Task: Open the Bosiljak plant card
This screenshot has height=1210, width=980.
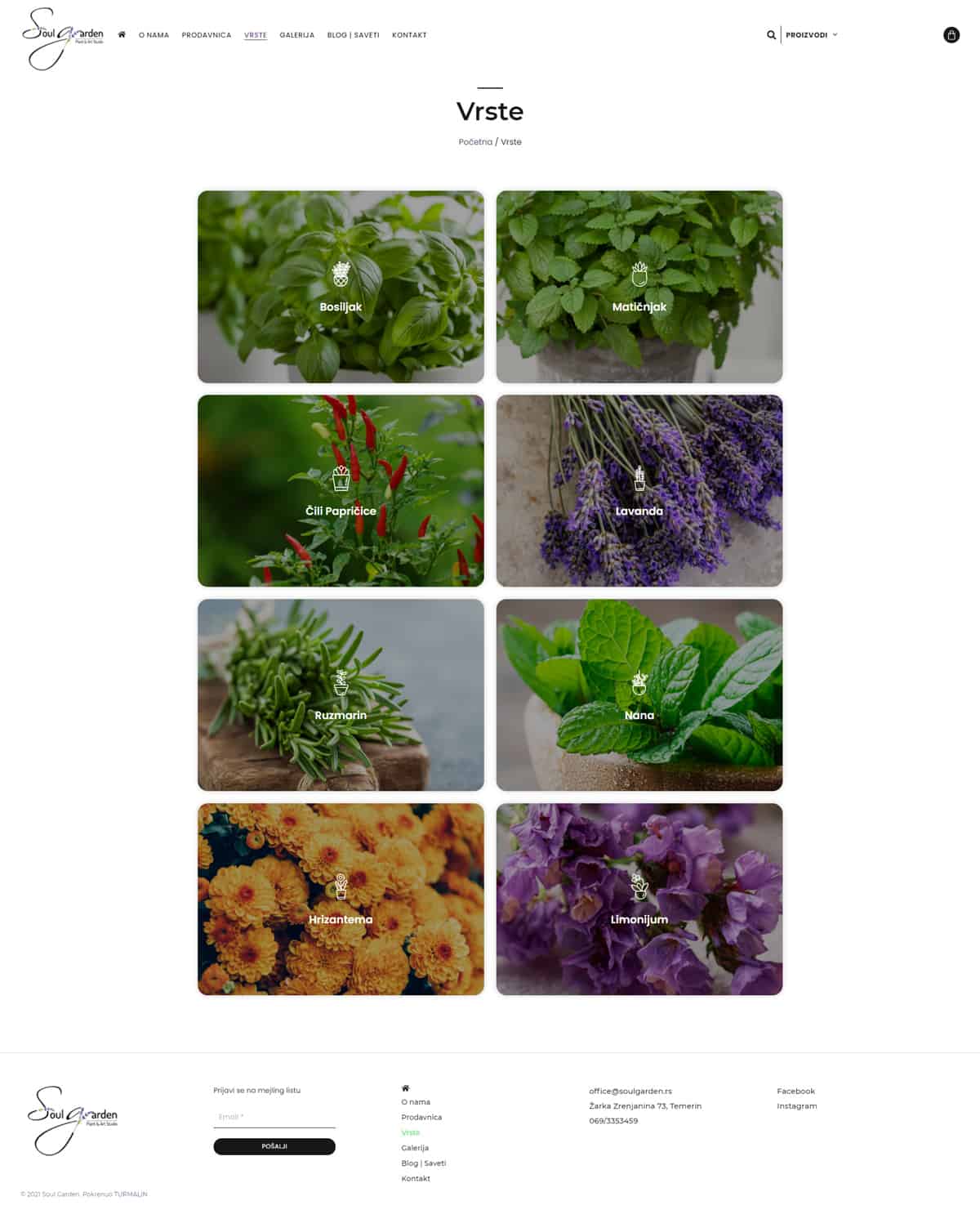Action: pos(341,287)
